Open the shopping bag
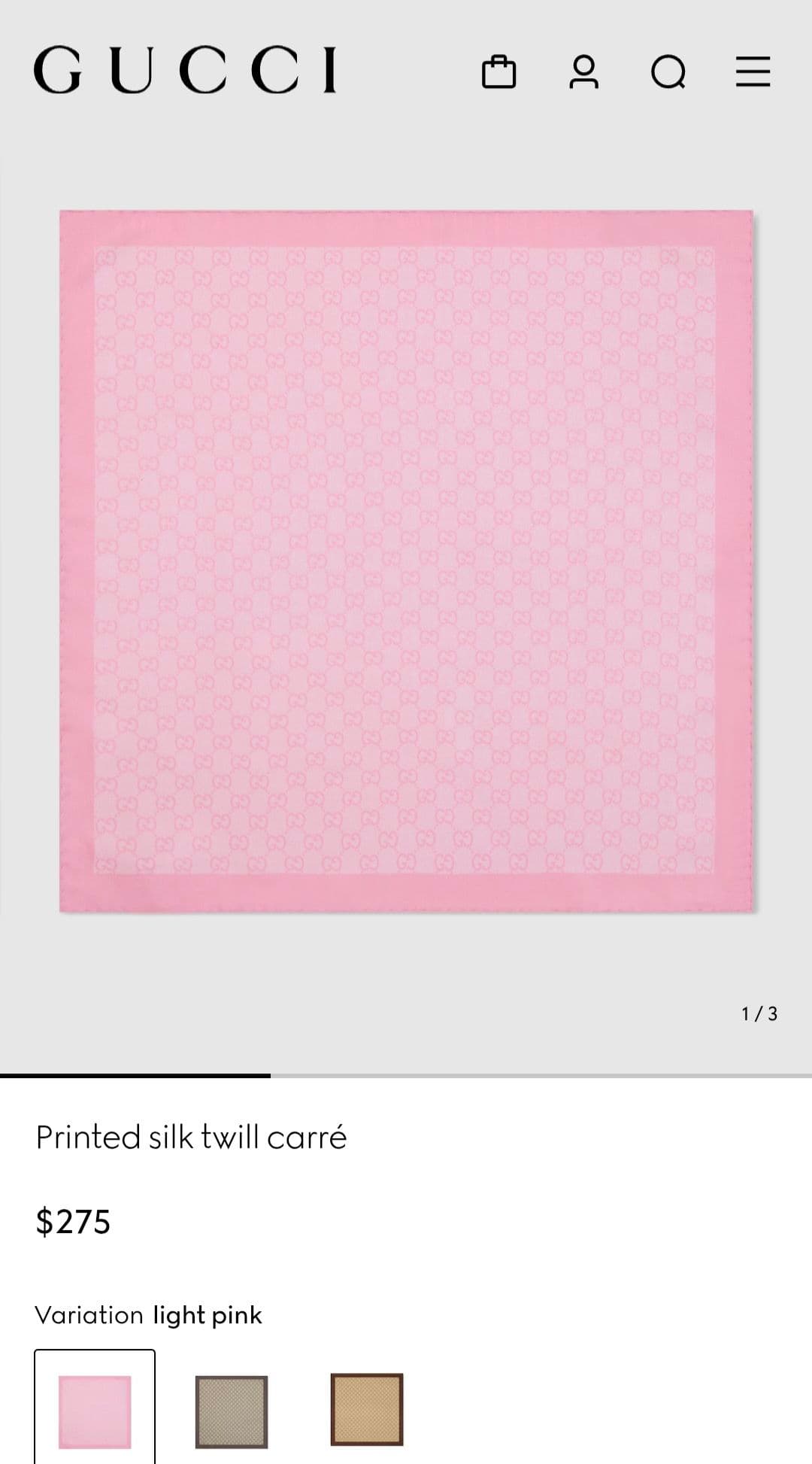 [498, 72]
